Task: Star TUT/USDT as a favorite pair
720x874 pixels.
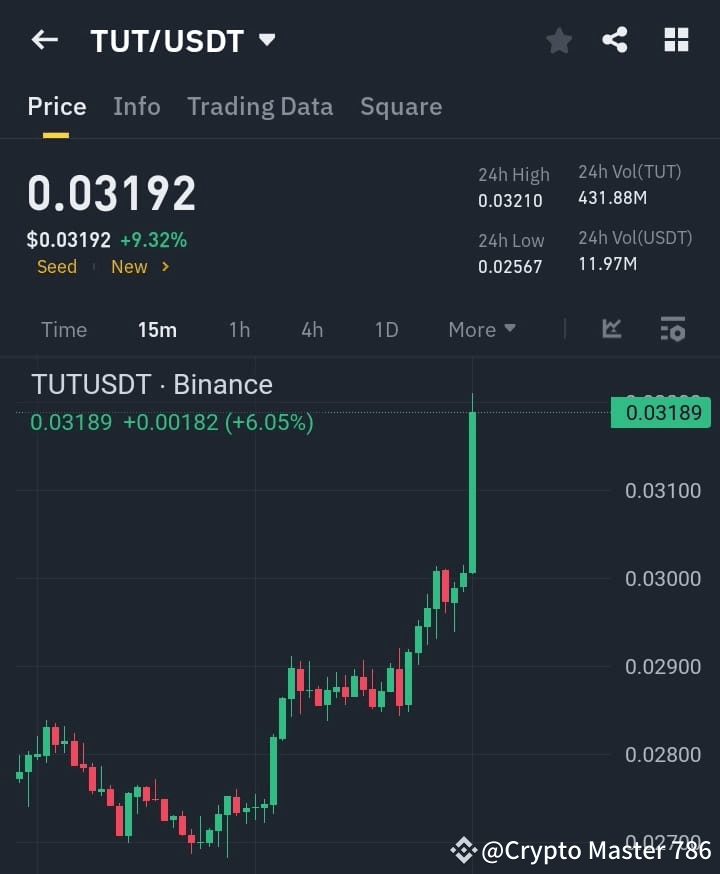Action: (558, 40)
